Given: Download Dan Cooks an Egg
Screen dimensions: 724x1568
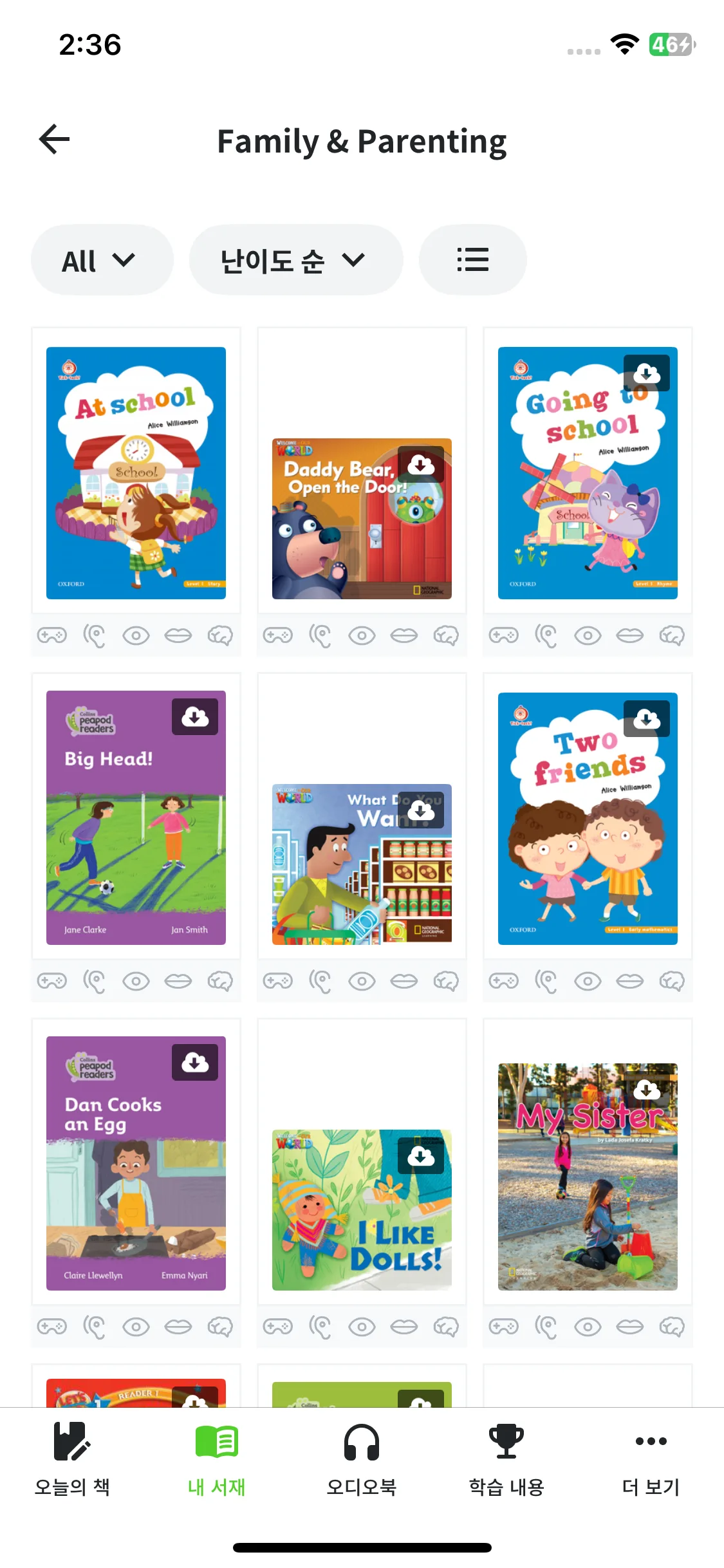Looking at the screenshot, I should click(x=194, y=1062).
